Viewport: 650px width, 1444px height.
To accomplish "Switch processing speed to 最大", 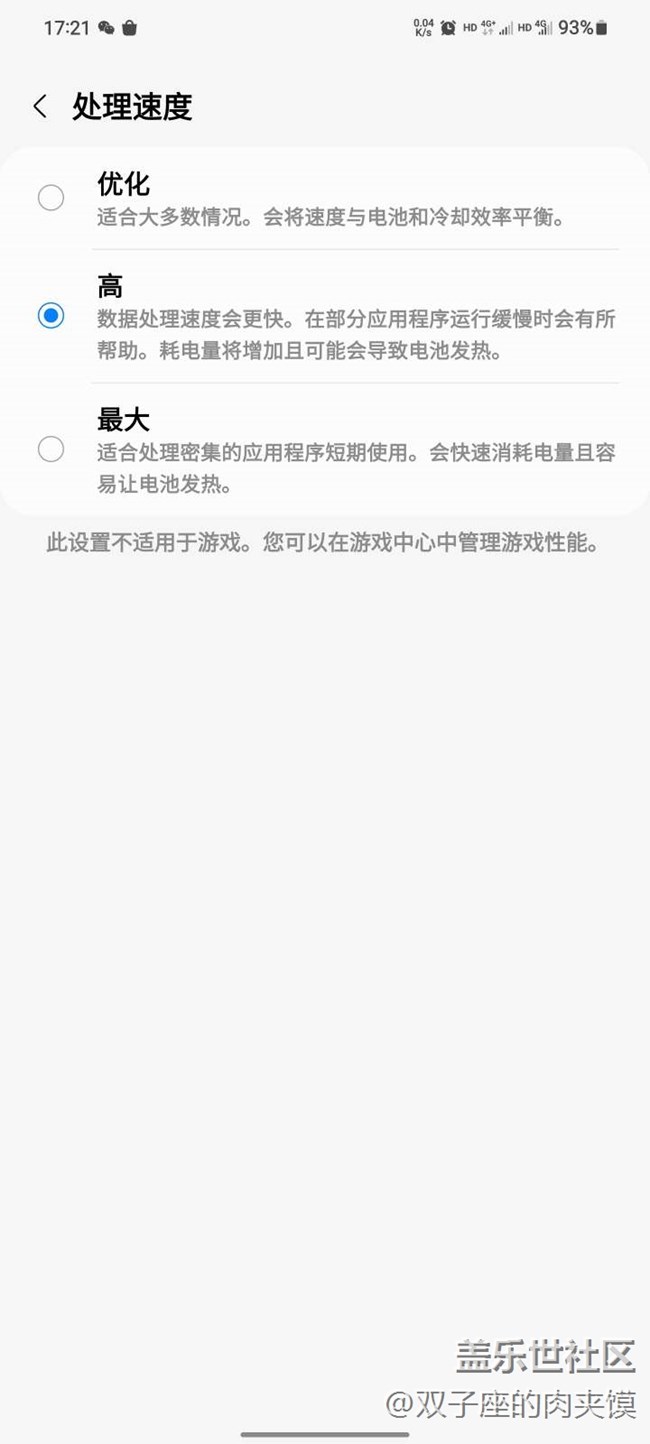I will (325, 449).
